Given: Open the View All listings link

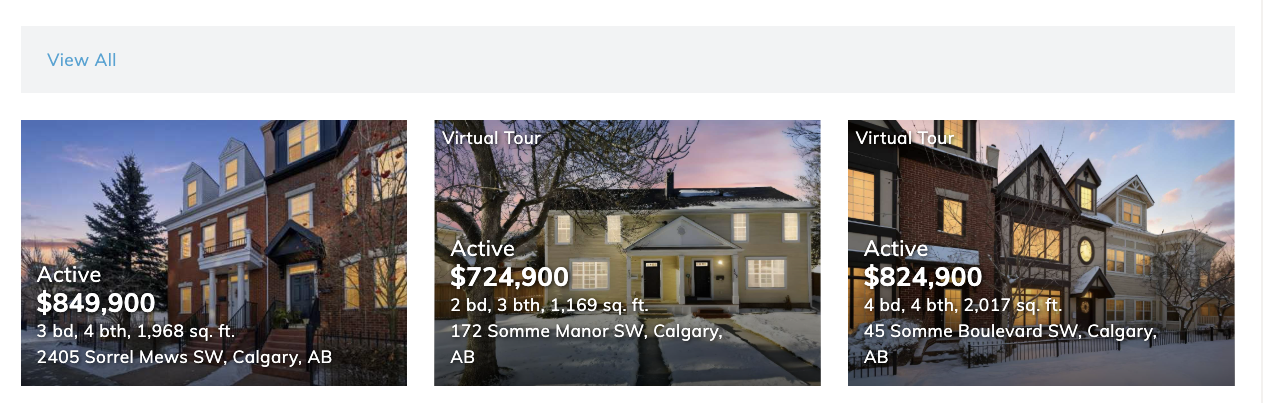Looking at the screenshot, I should (x=82, y=60).
